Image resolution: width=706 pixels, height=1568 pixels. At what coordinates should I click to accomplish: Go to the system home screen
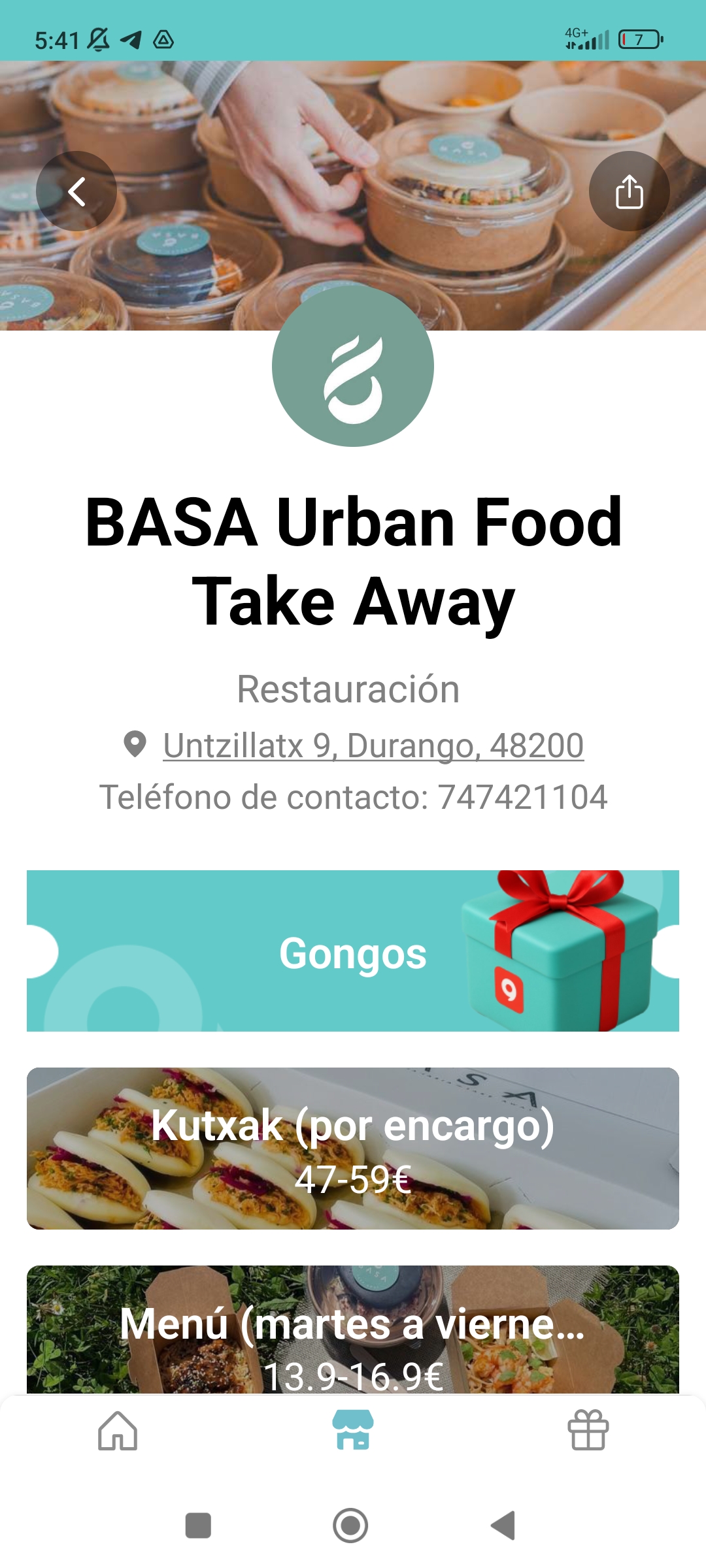tap(350, 1526)
